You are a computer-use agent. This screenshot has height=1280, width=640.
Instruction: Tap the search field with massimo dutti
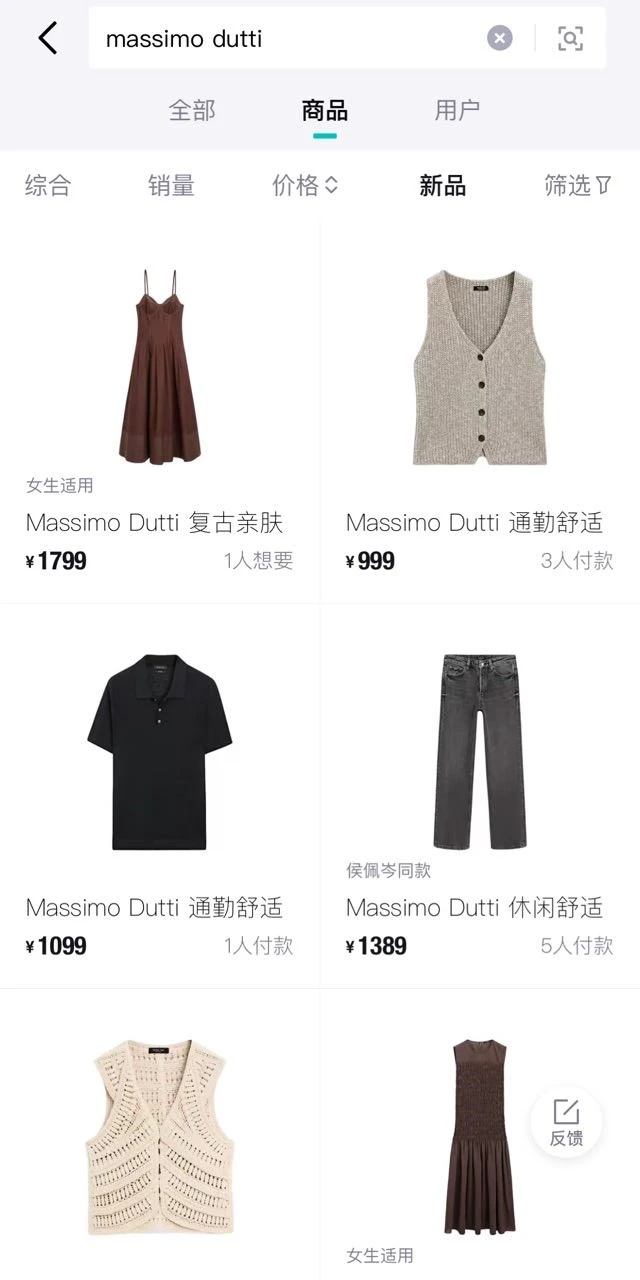pyautogui.click(x=290, y=38)
